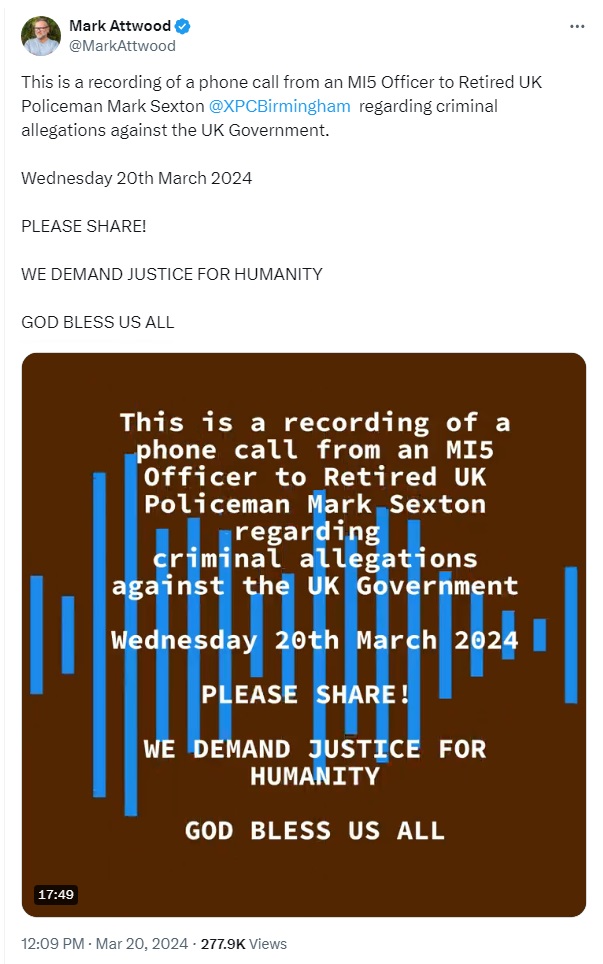The height and width of the screenshot is (964, 603).
Task: Play the 17:49 audio recording video
Action: [x=304, y=634]
